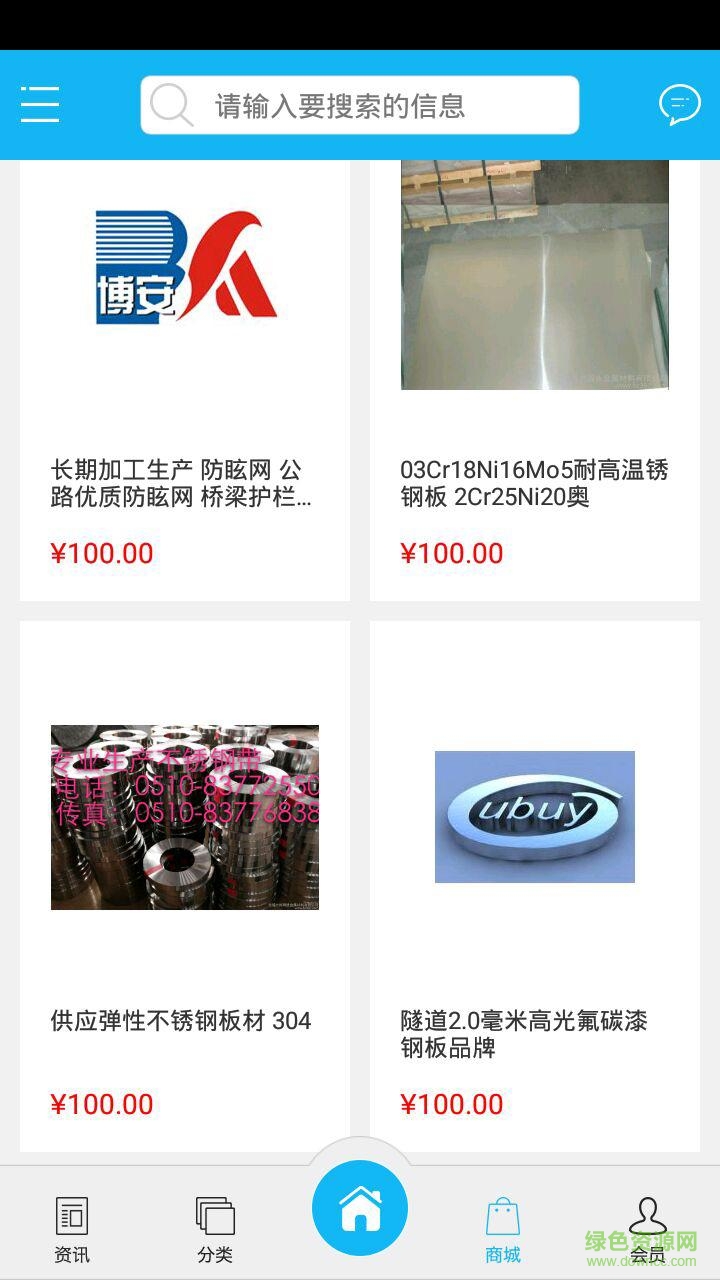720x1280 pixels.
Task: Click the ubuy logo product image
Action: [x=534, y=815]
